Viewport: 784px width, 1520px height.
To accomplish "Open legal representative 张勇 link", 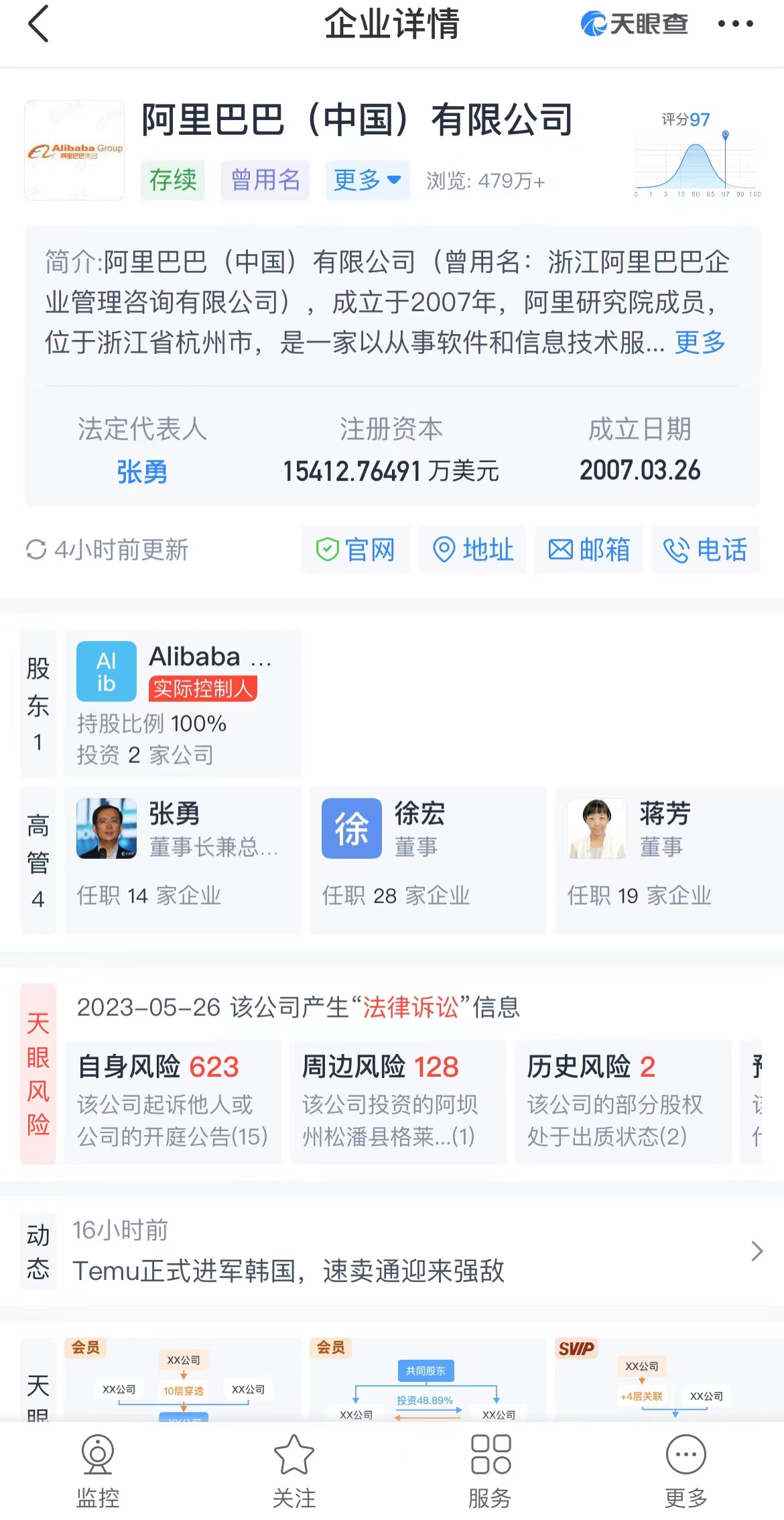I will click(142, 471).
